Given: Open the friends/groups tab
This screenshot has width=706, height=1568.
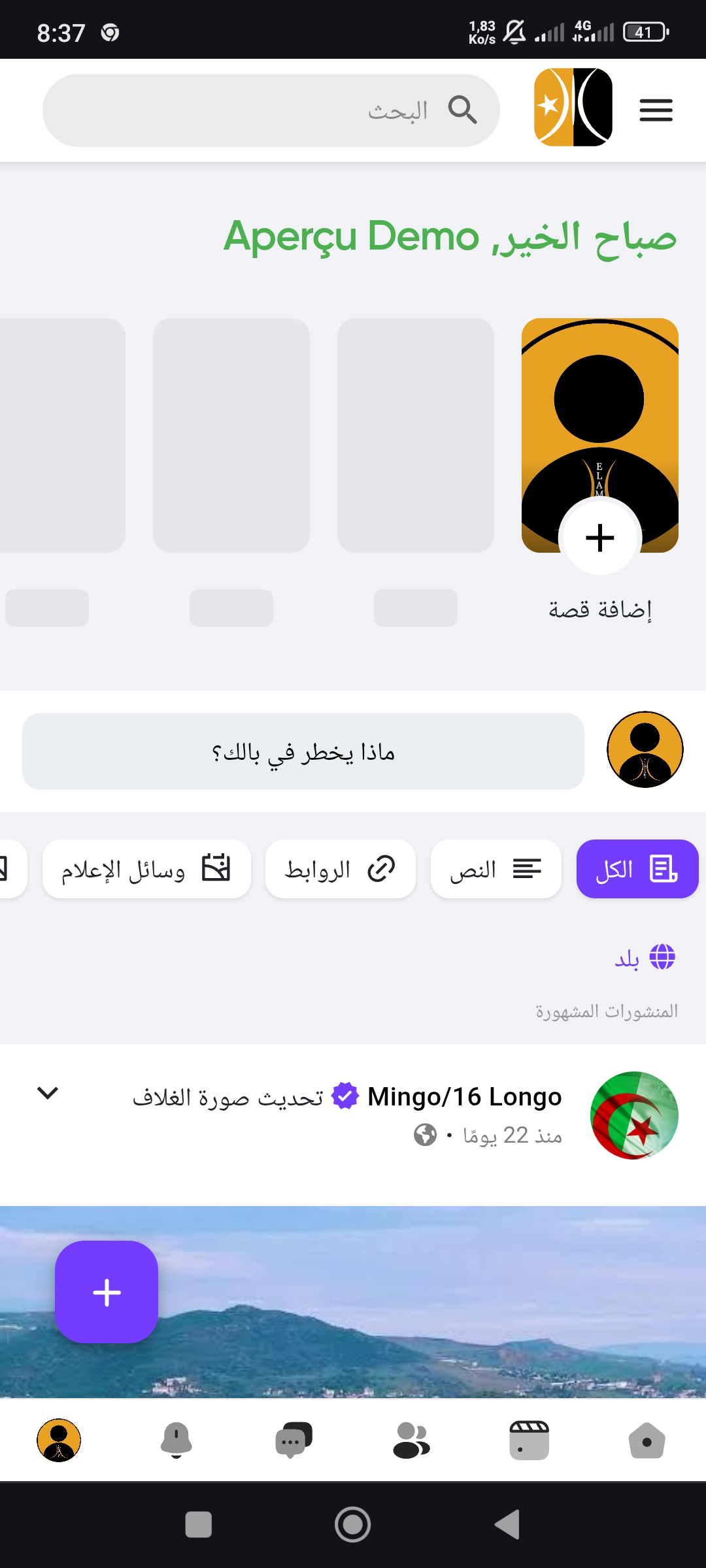Looking at the screenshot, I should 411,1441.
